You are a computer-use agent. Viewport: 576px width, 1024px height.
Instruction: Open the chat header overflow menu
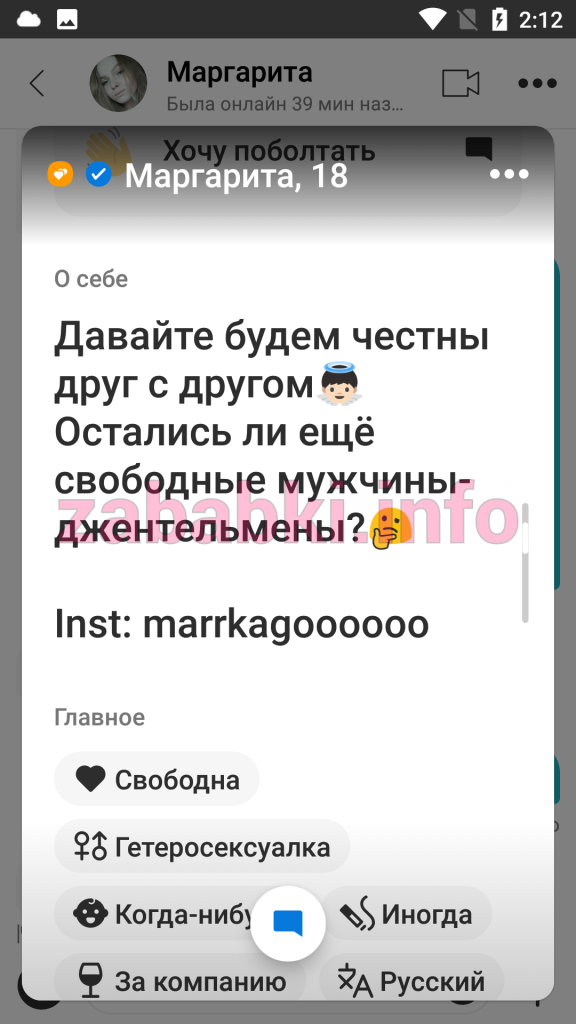click(537, 83)
